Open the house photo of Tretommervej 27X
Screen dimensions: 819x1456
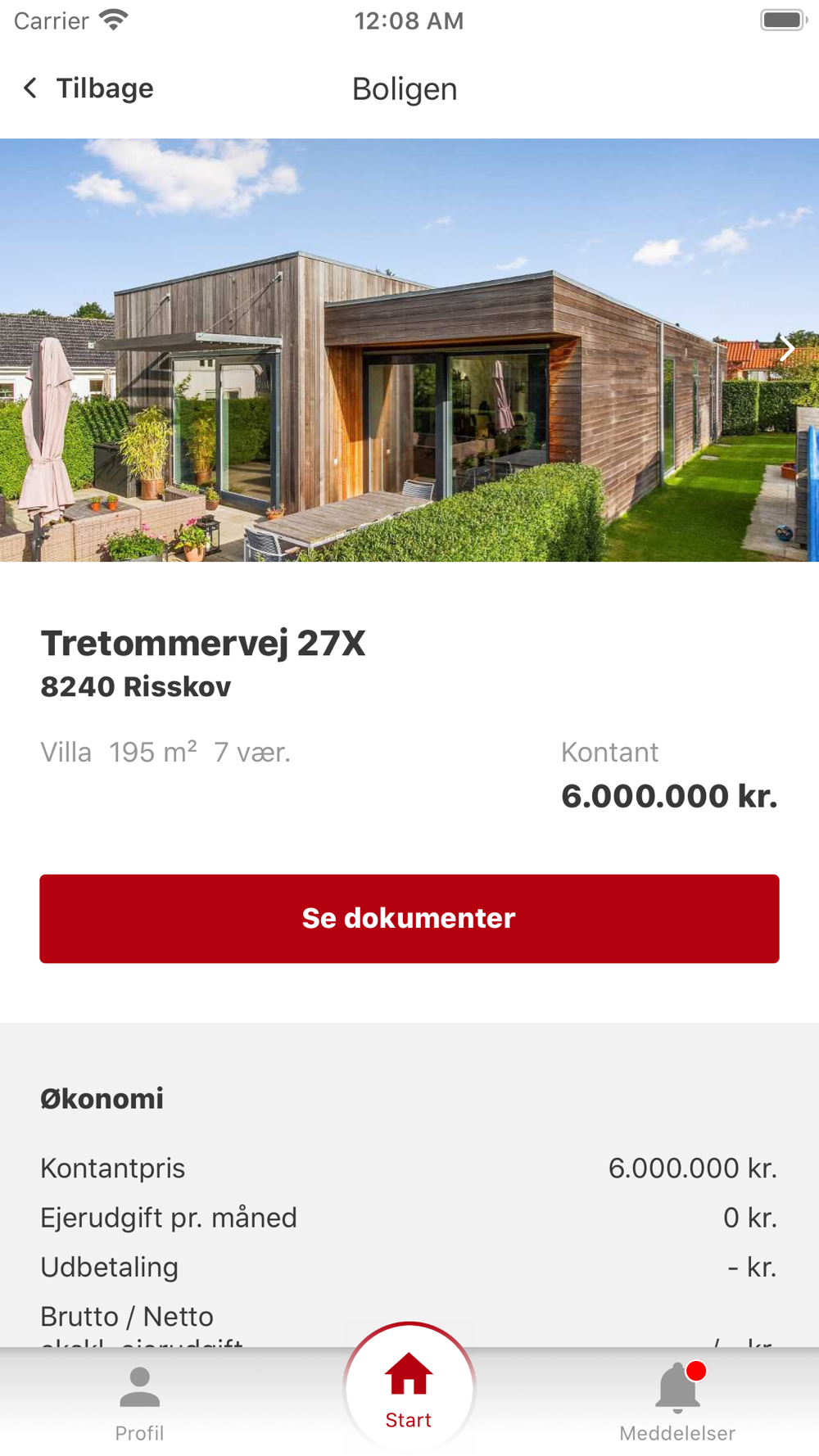point(409,350)
